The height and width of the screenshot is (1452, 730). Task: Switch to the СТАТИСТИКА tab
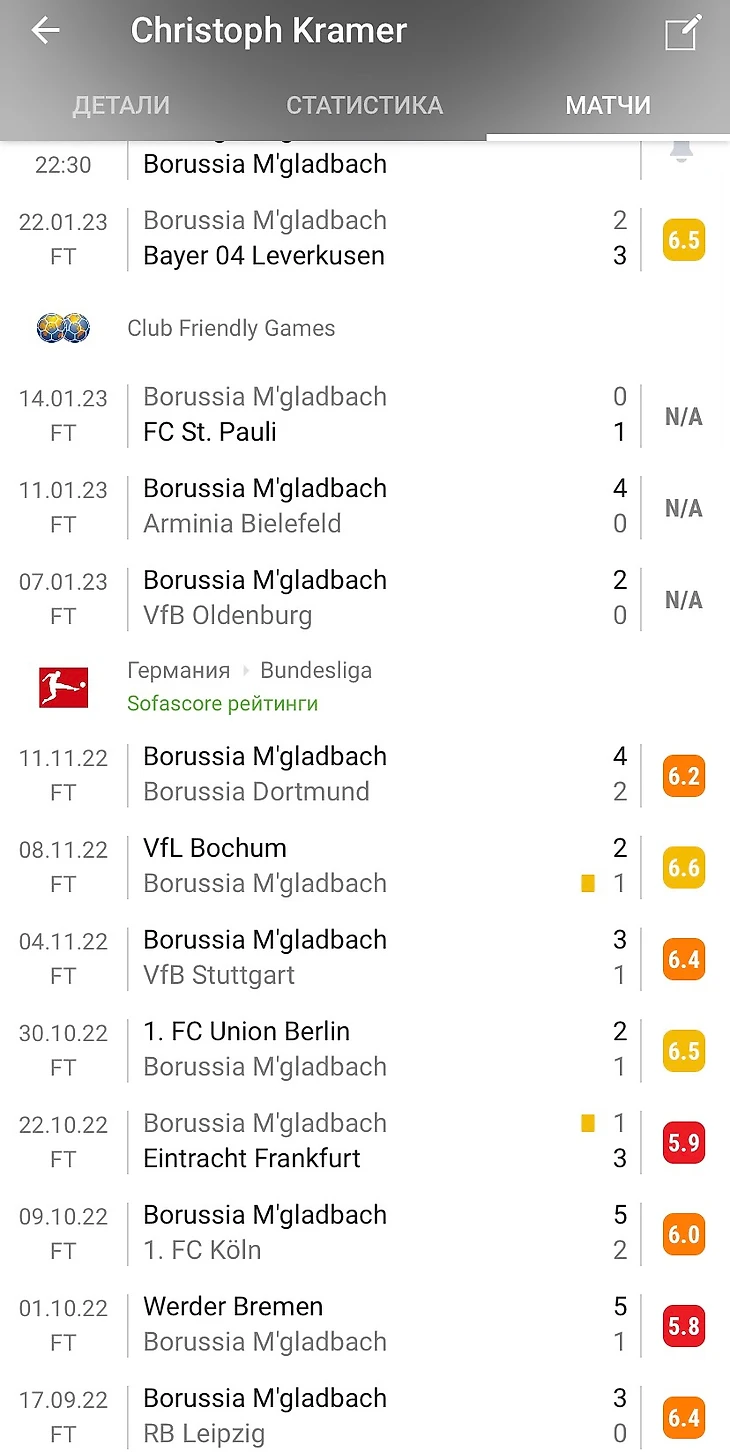(x=364, y=105)
